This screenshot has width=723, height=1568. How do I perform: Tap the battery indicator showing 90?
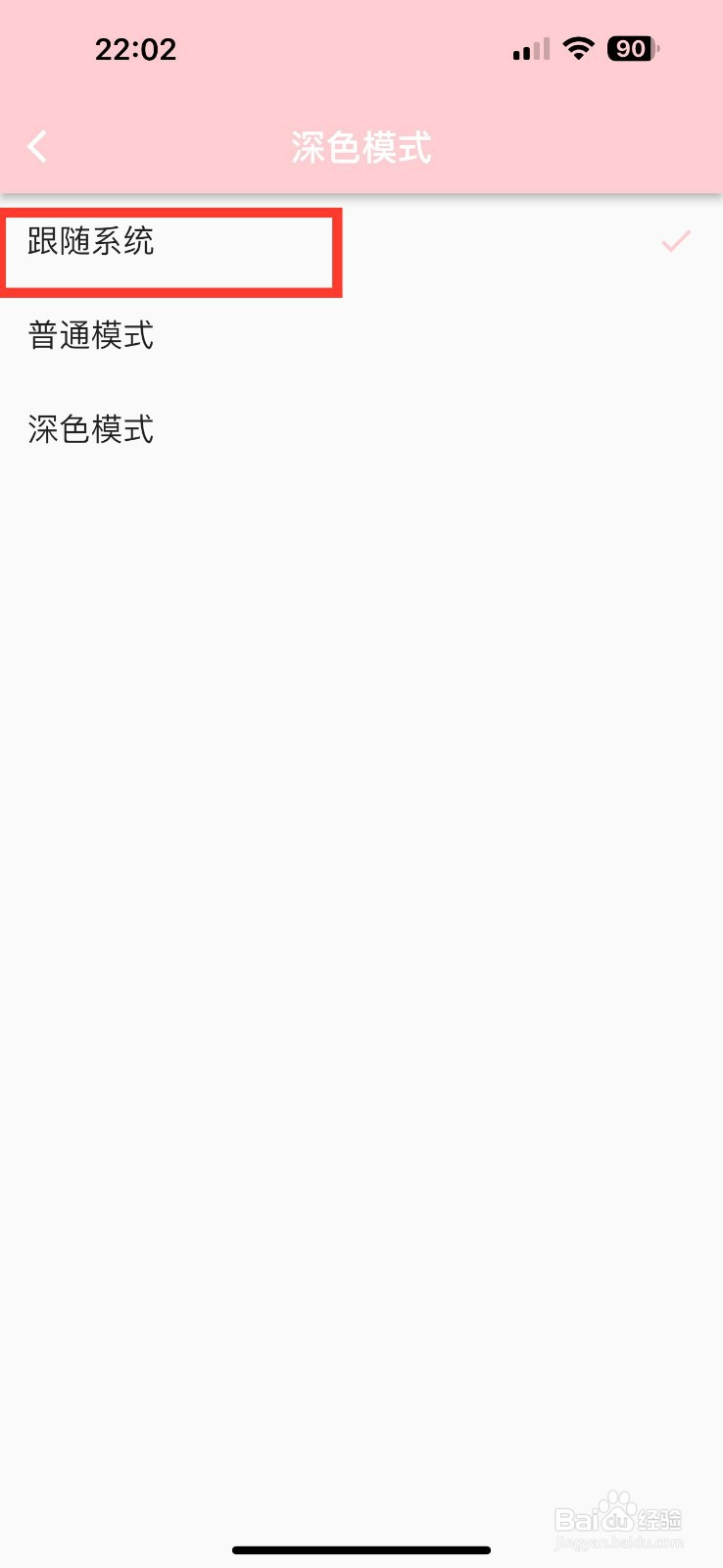(630, 47)
